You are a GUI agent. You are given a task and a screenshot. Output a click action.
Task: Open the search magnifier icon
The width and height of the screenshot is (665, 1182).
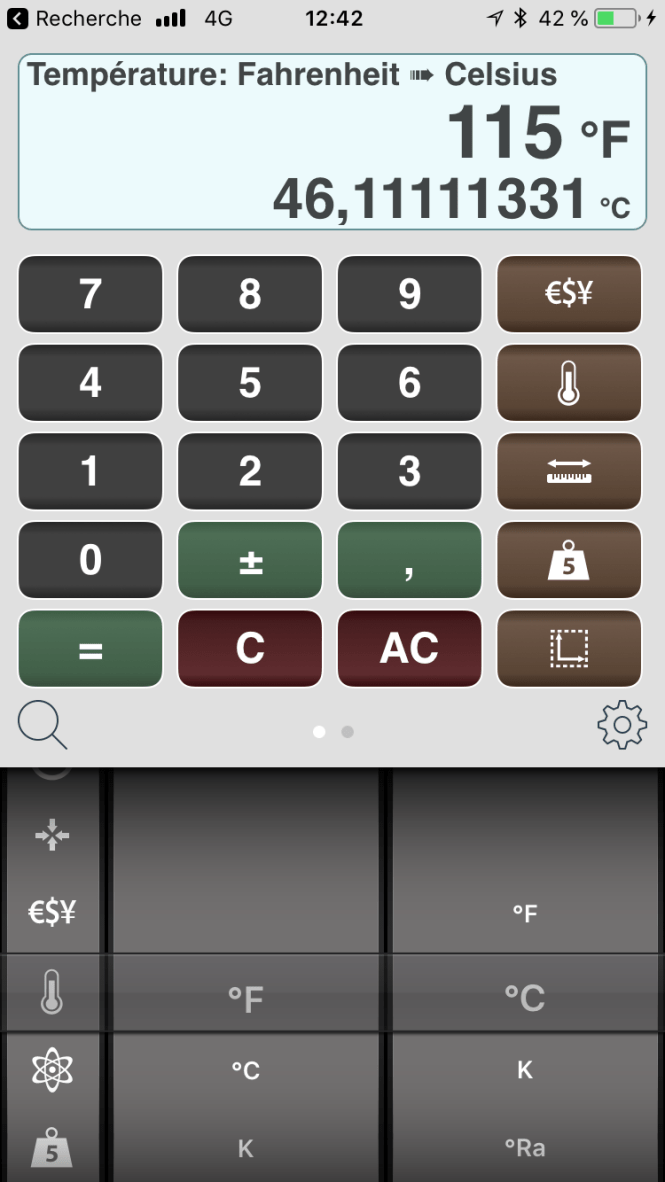pyautogui.click(x=42, y=725)
